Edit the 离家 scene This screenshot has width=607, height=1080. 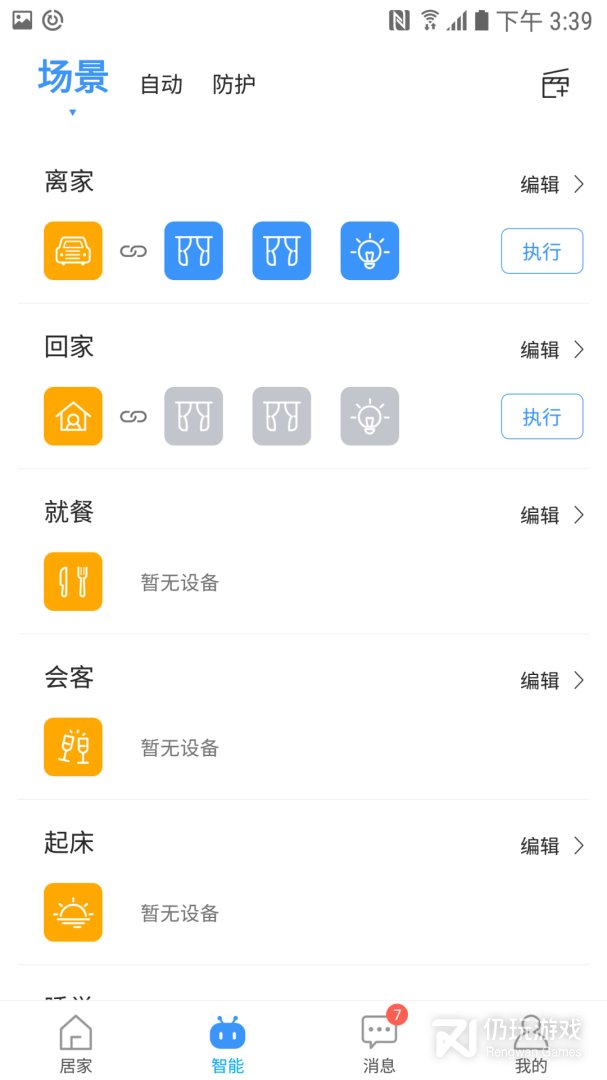point(551,184)
